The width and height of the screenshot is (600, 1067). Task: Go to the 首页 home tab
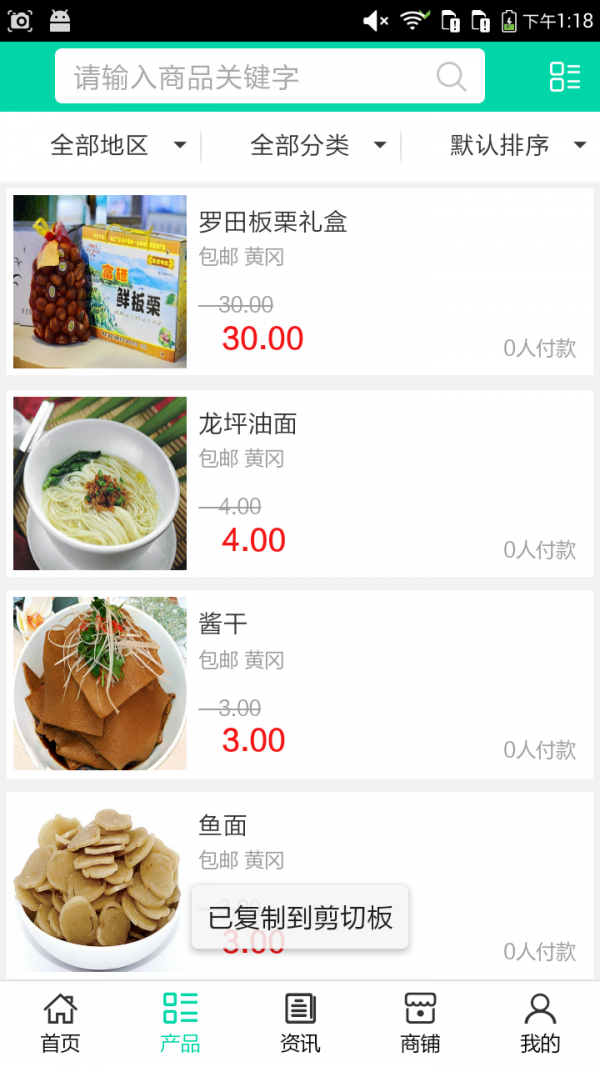click(60, 1023)
